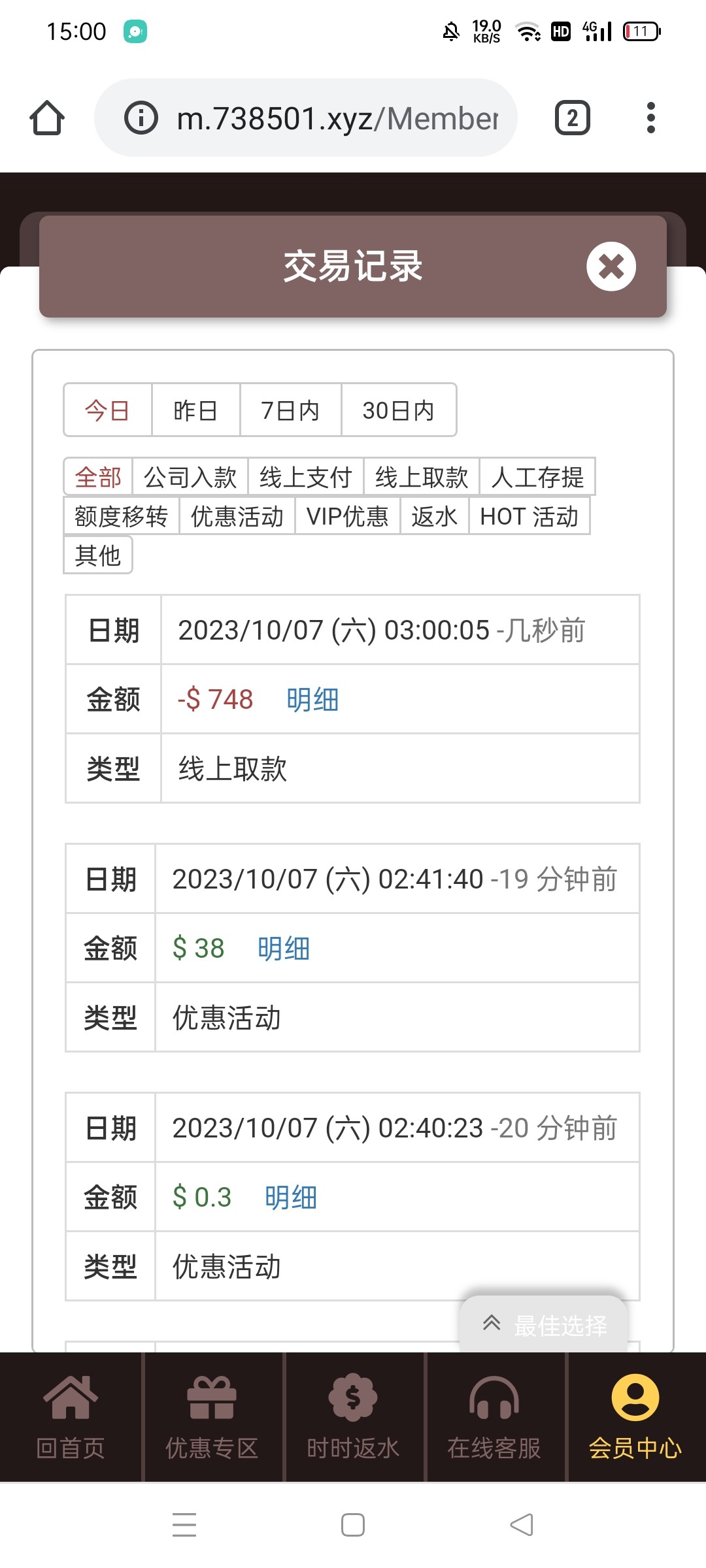Image resolution: width=706 pixels, height=1568 pixels.
Task: Select the 7日内 date range
Action: (x=290, y=410)
